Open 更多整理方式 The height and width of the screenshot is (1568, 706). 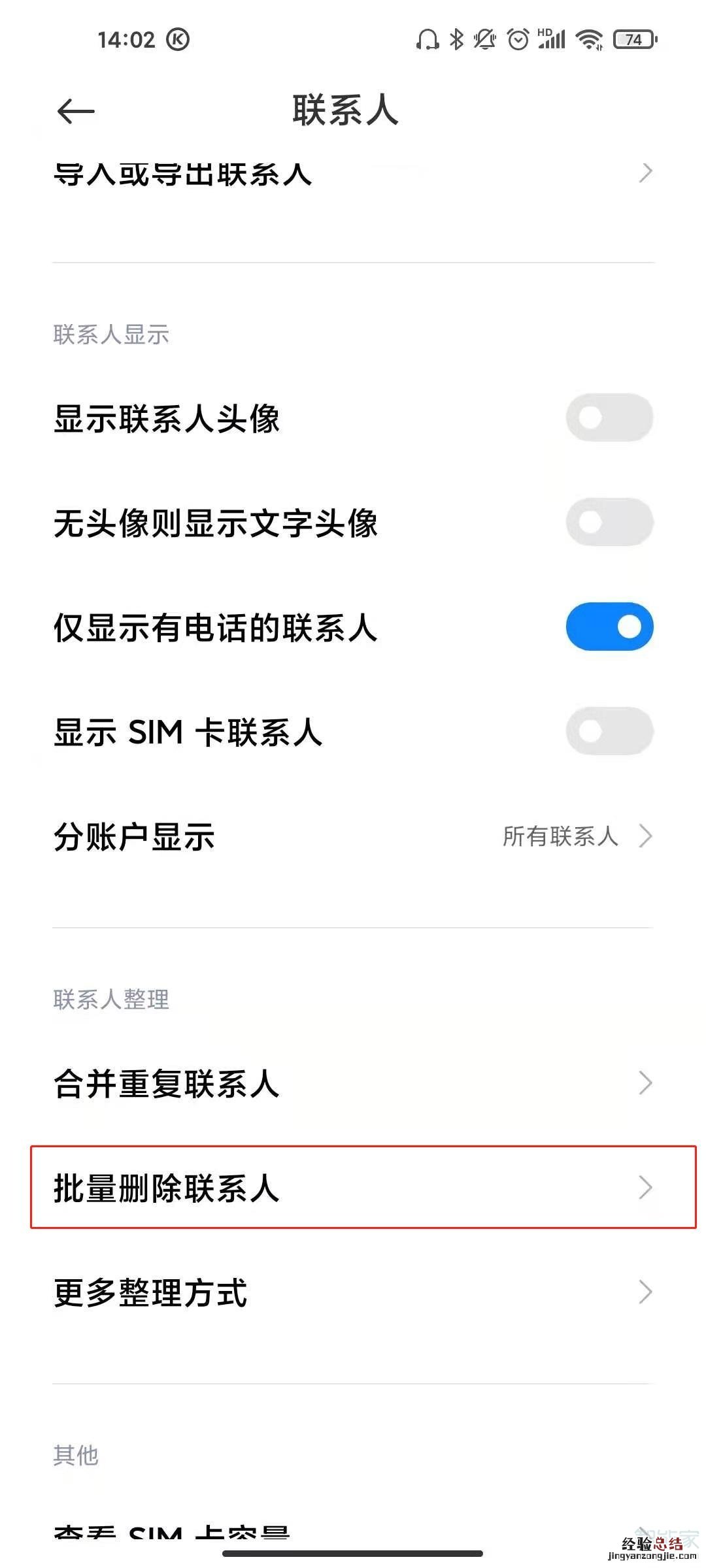pos(353,1292)
